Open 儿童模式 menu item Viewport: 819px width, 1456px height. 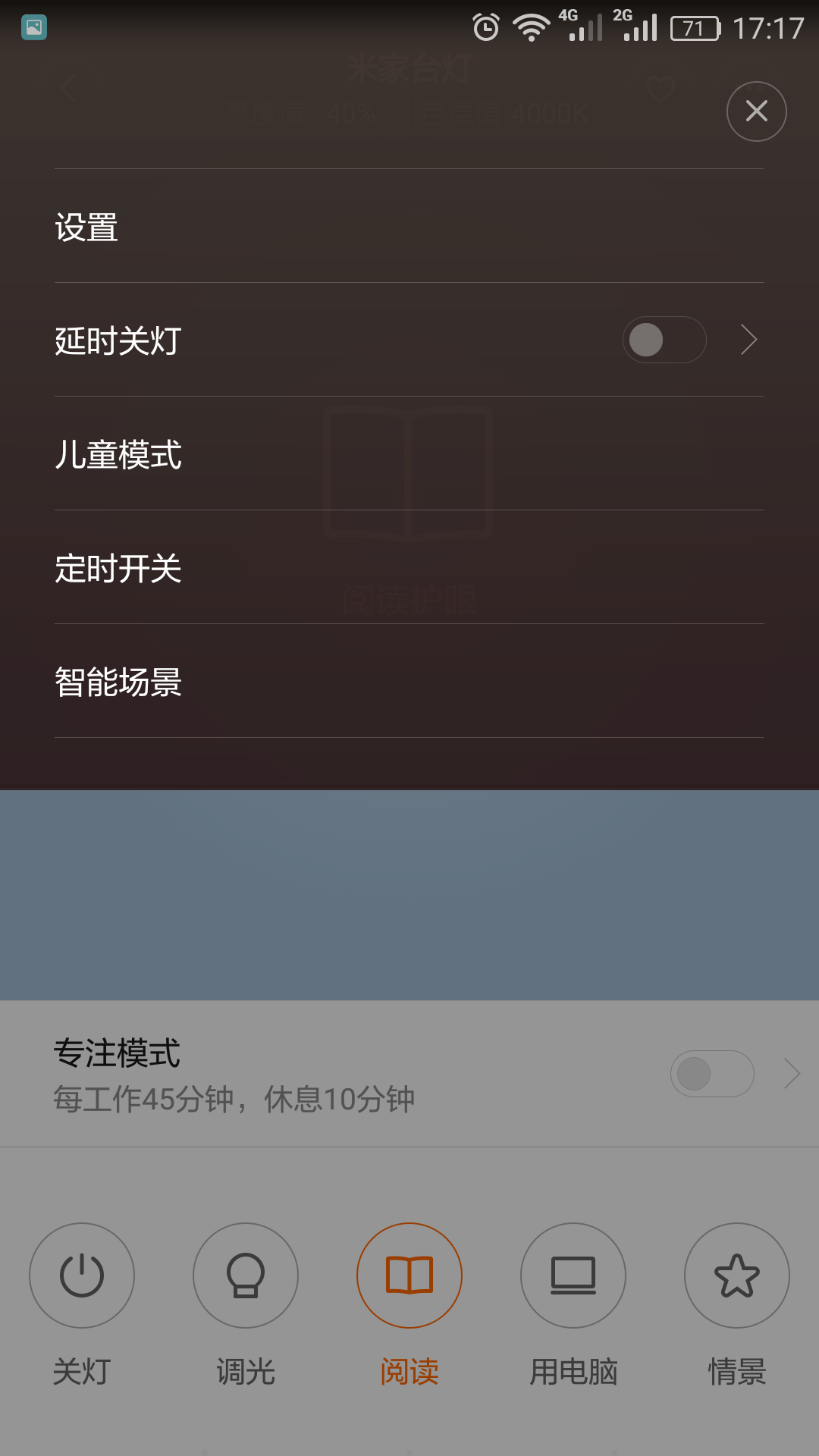409,454
